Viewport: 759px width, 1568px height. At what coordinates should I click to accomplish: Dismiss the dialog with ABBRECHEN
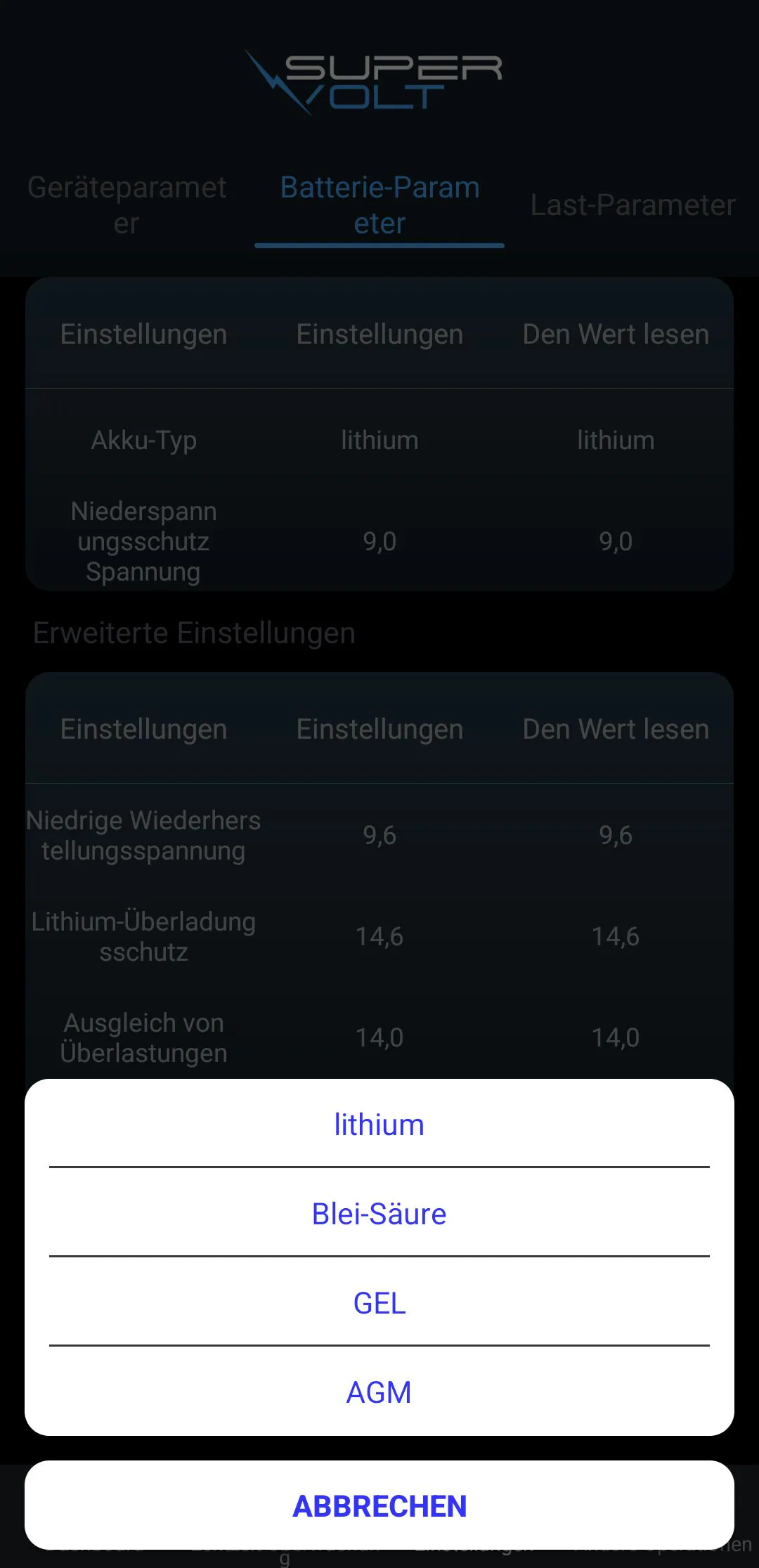[378, 1505]
